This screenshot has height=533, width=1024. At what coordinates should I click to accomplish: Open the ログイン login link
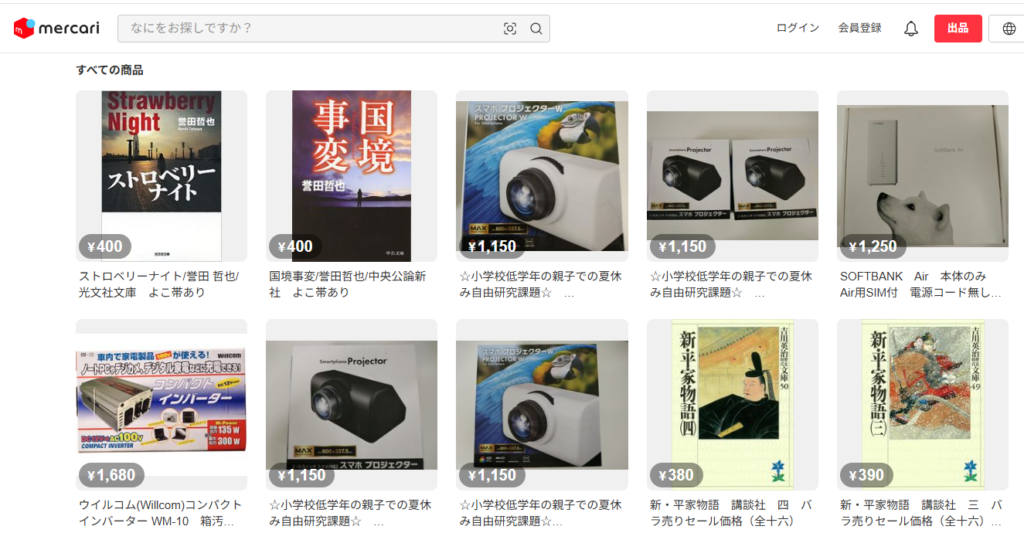(797, 28)
